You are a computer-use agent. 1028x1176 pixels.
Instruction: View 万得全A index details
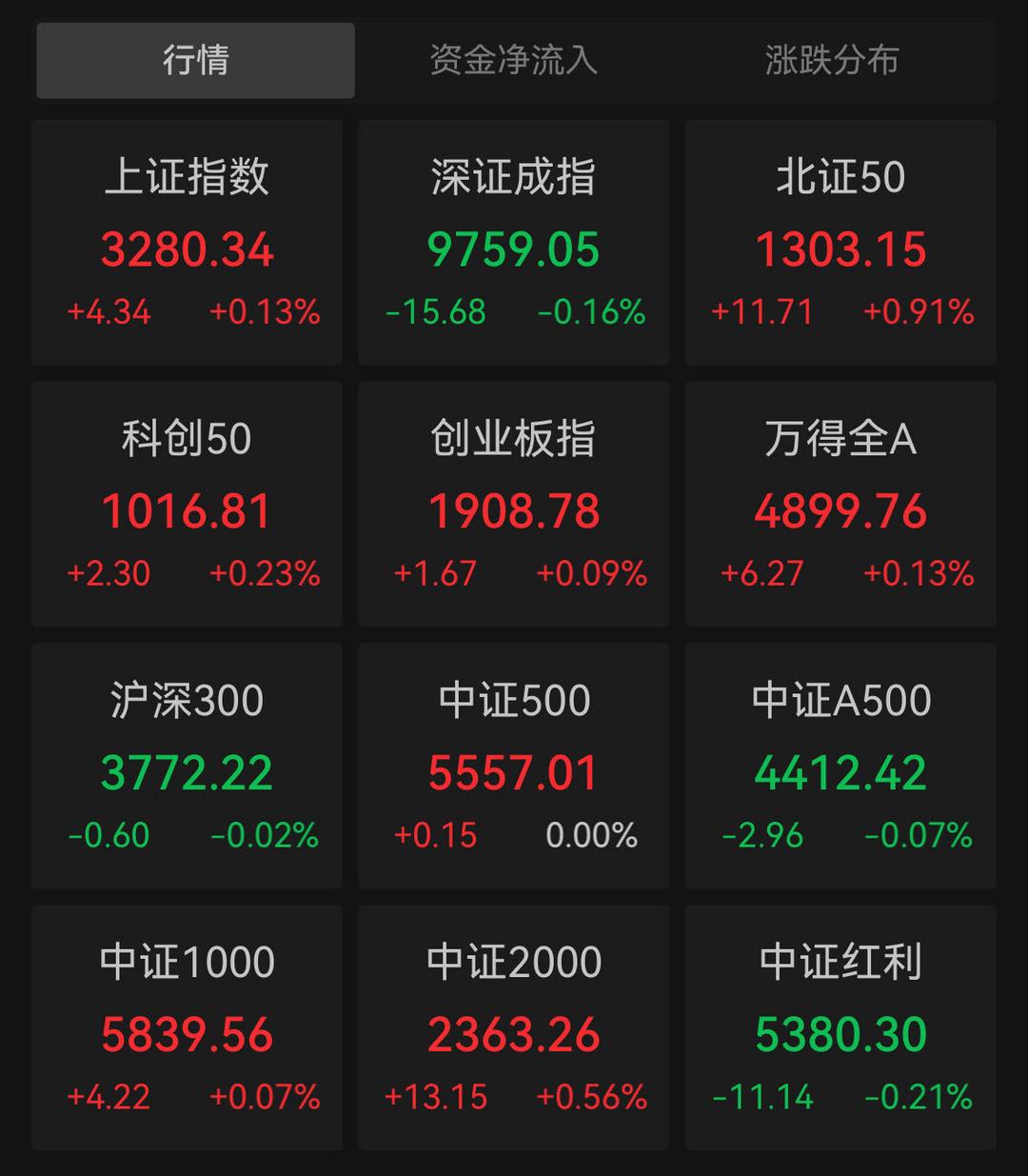click(x=840, y=505)
